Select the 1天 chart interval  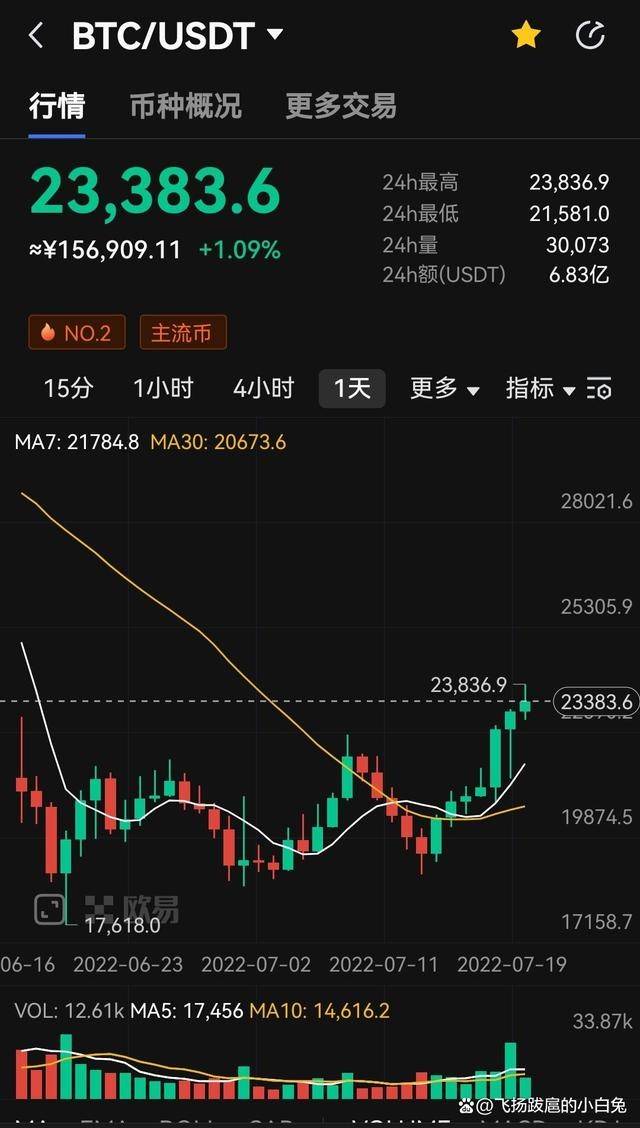[x=352, y=388]
